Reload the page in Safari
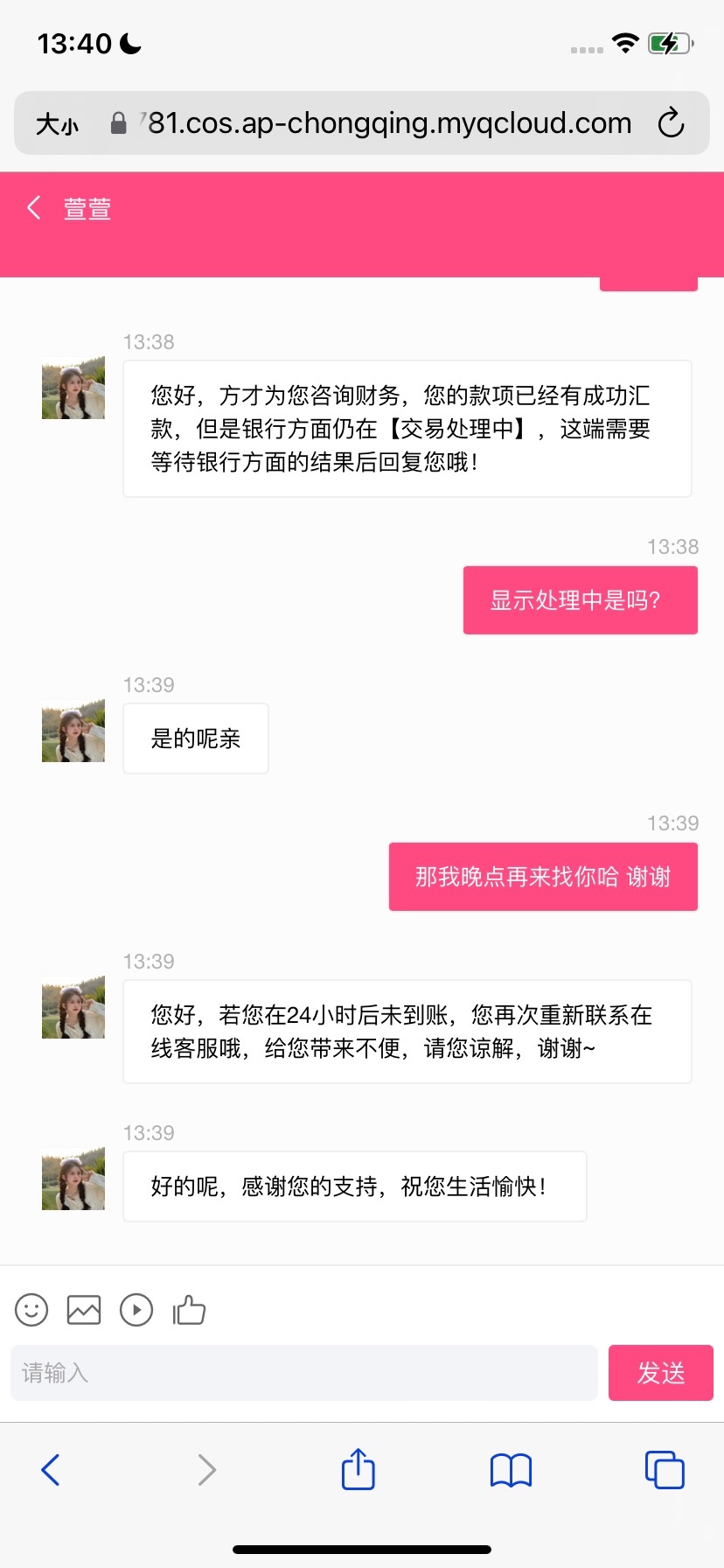This screenshot has width=724, height=1568. pyautogui.click(x=671, y=123)
